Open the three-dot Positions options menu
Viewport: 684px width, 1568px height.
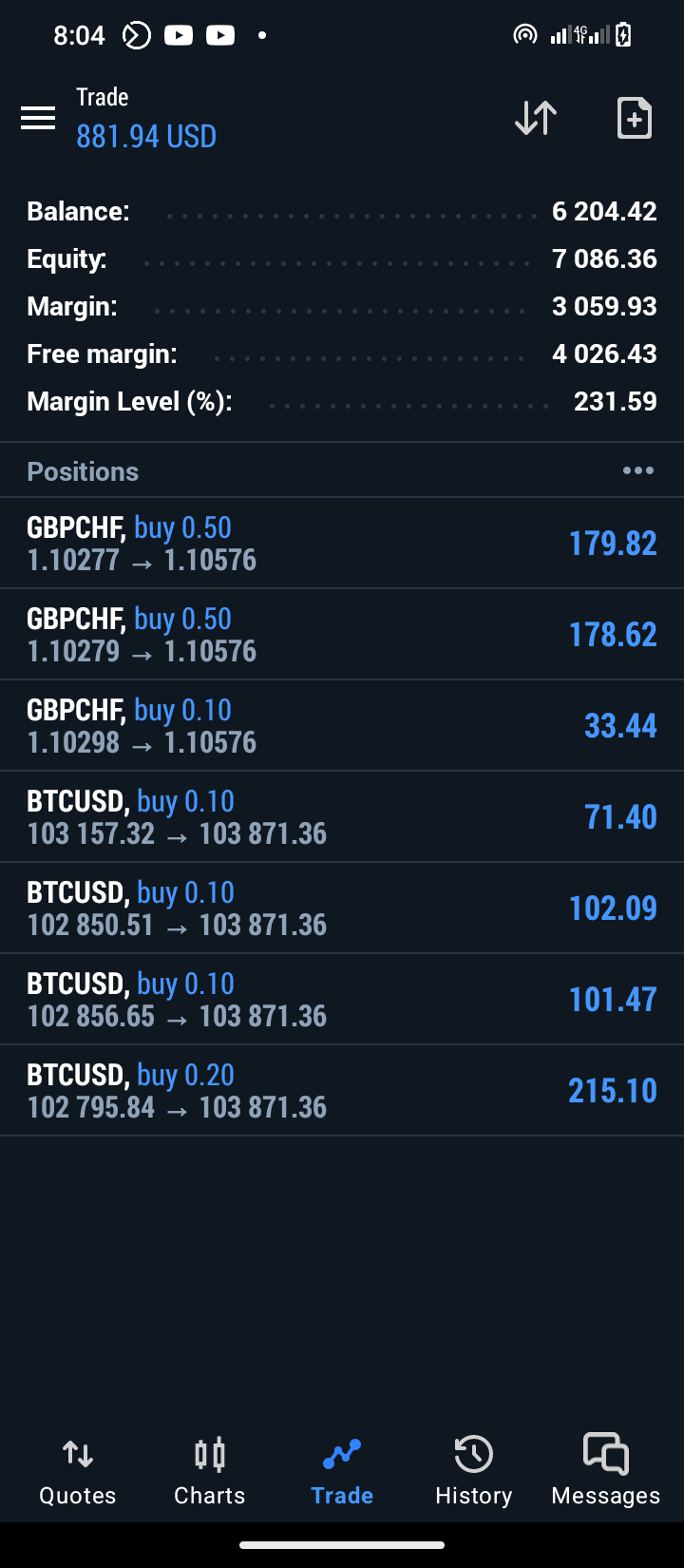[x=637, y=470]
